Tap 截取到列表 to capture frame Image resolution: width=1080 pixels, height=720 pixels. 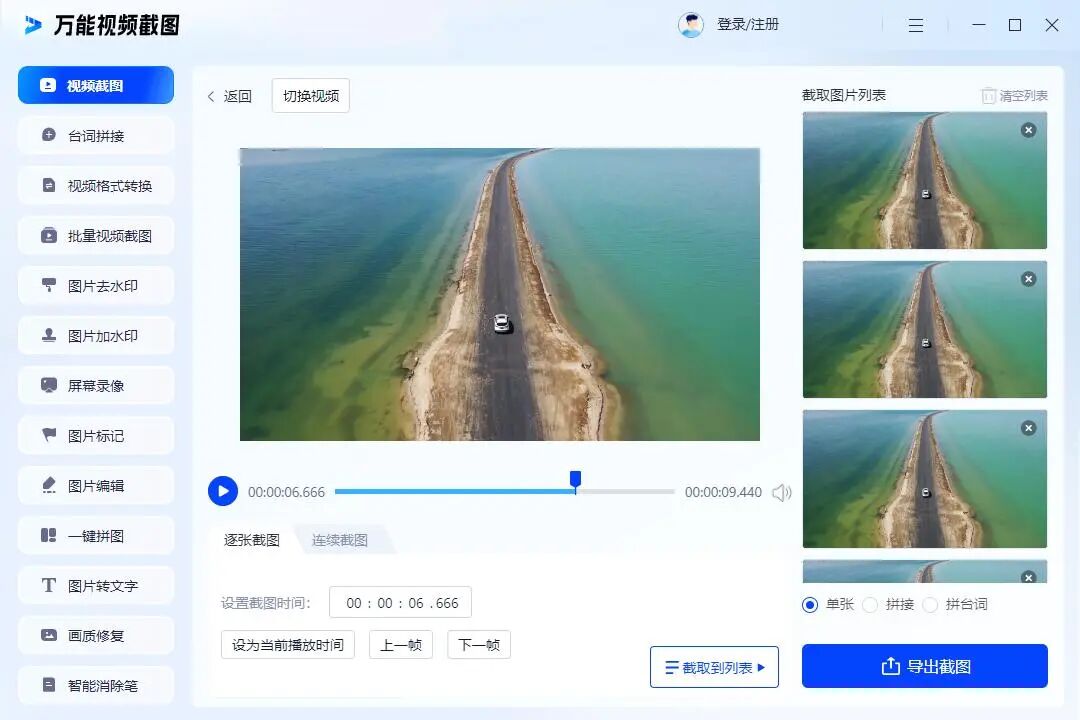click(714, 667)
